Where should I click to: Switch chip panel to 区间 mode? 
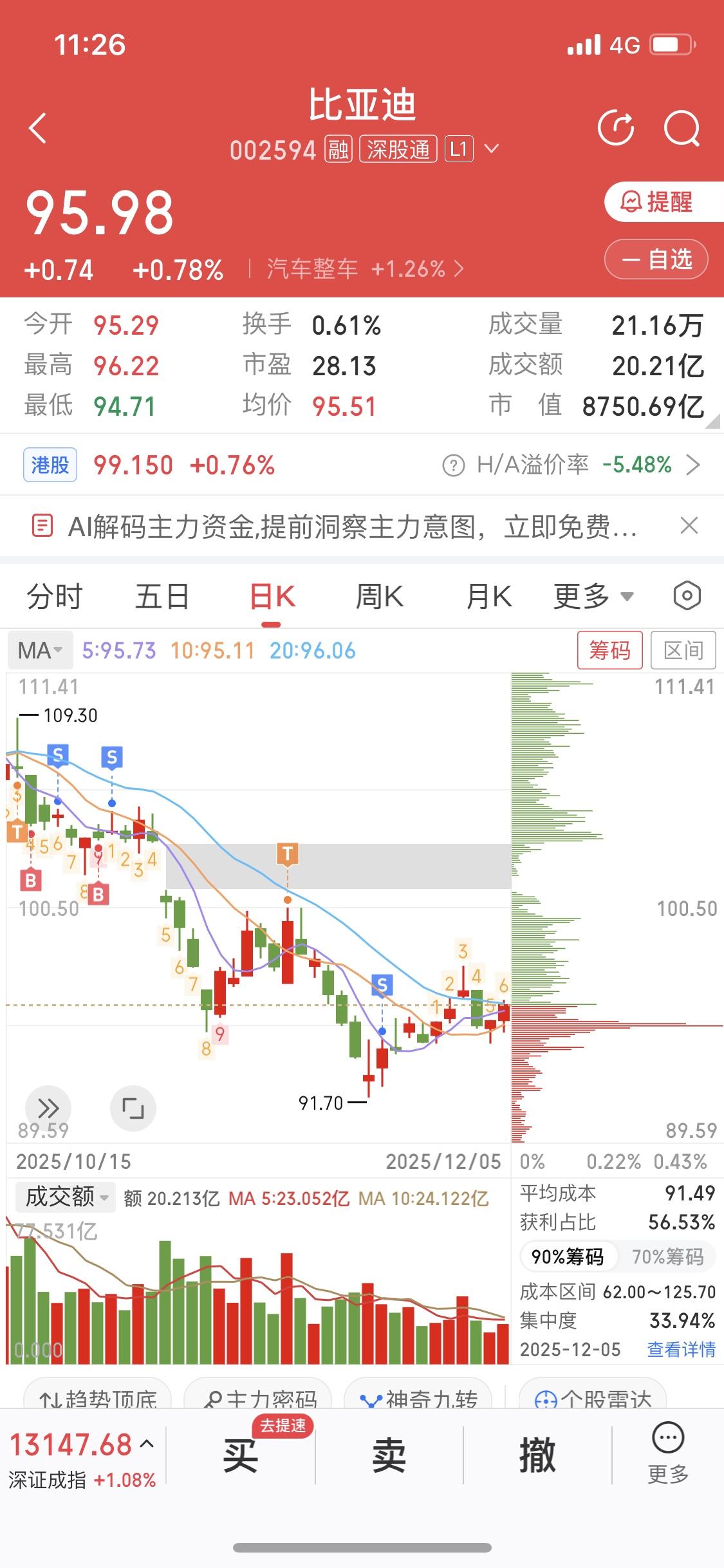coord(683,650)
